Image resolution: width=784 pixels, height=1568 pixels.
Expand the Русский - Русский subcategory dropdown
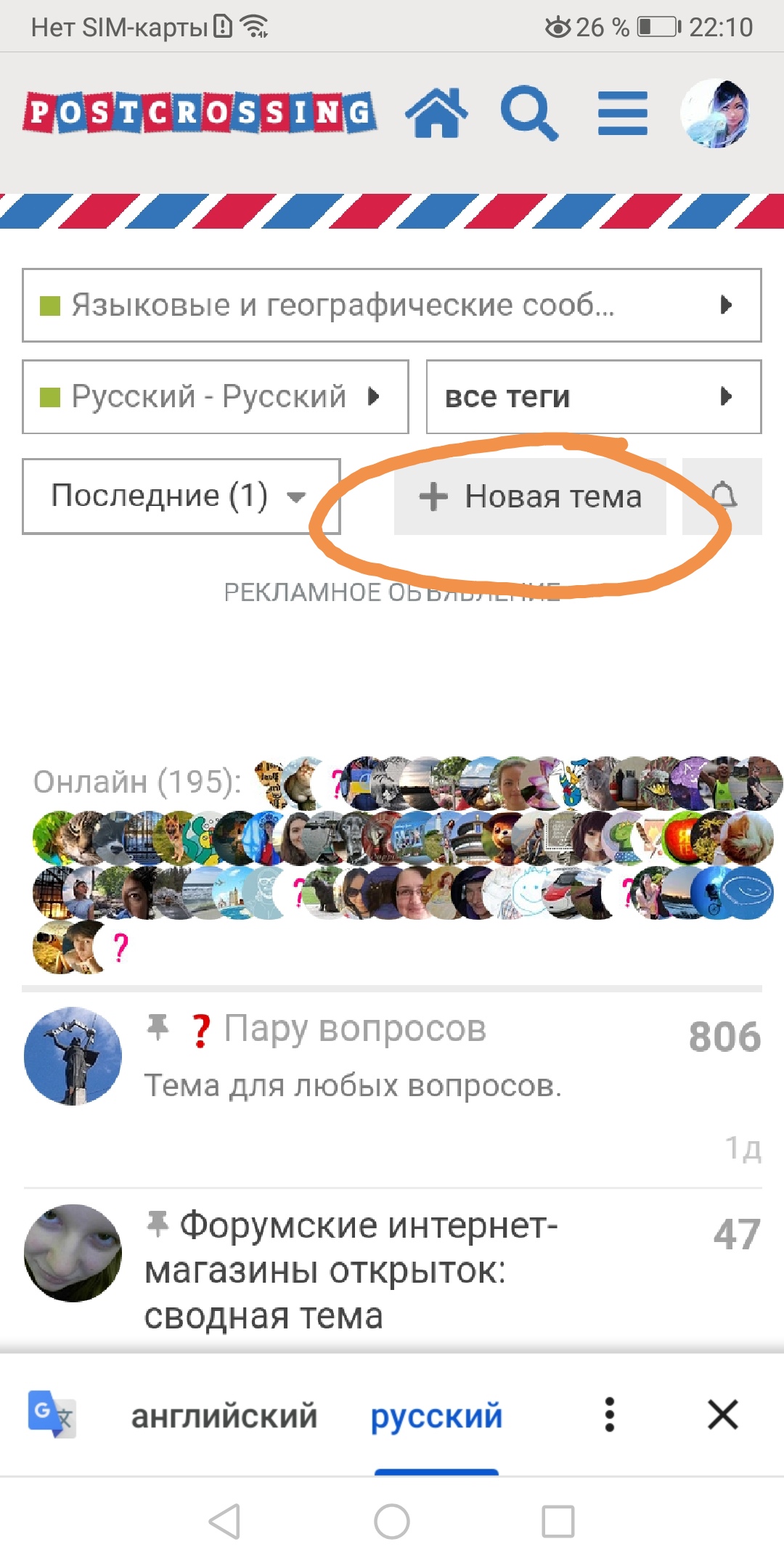[x=215, y=396]
